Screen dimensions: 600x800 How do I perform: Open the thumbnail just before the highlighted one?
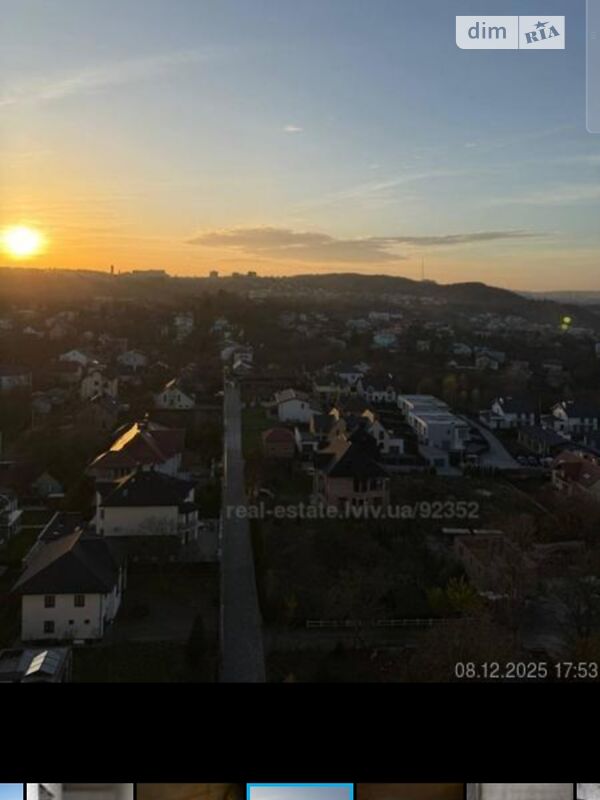coord(190,791)
